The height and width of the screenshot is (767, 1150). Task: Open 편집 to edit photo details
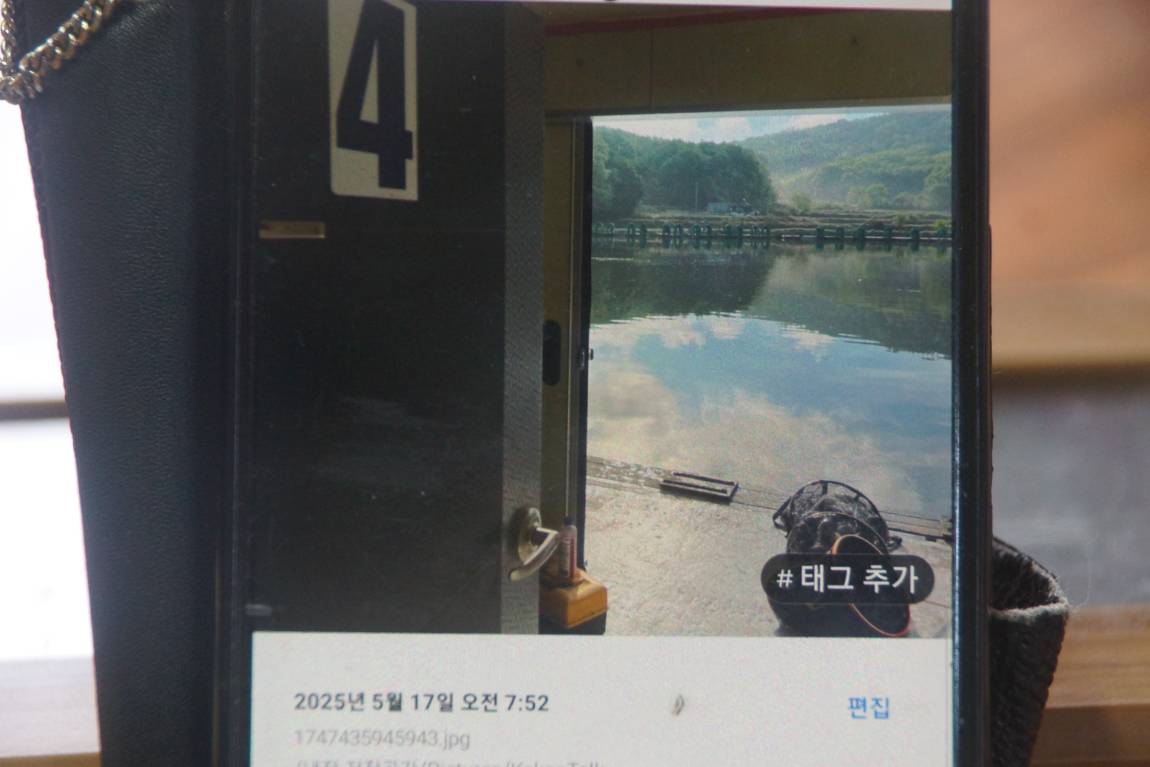coord(868,708)
